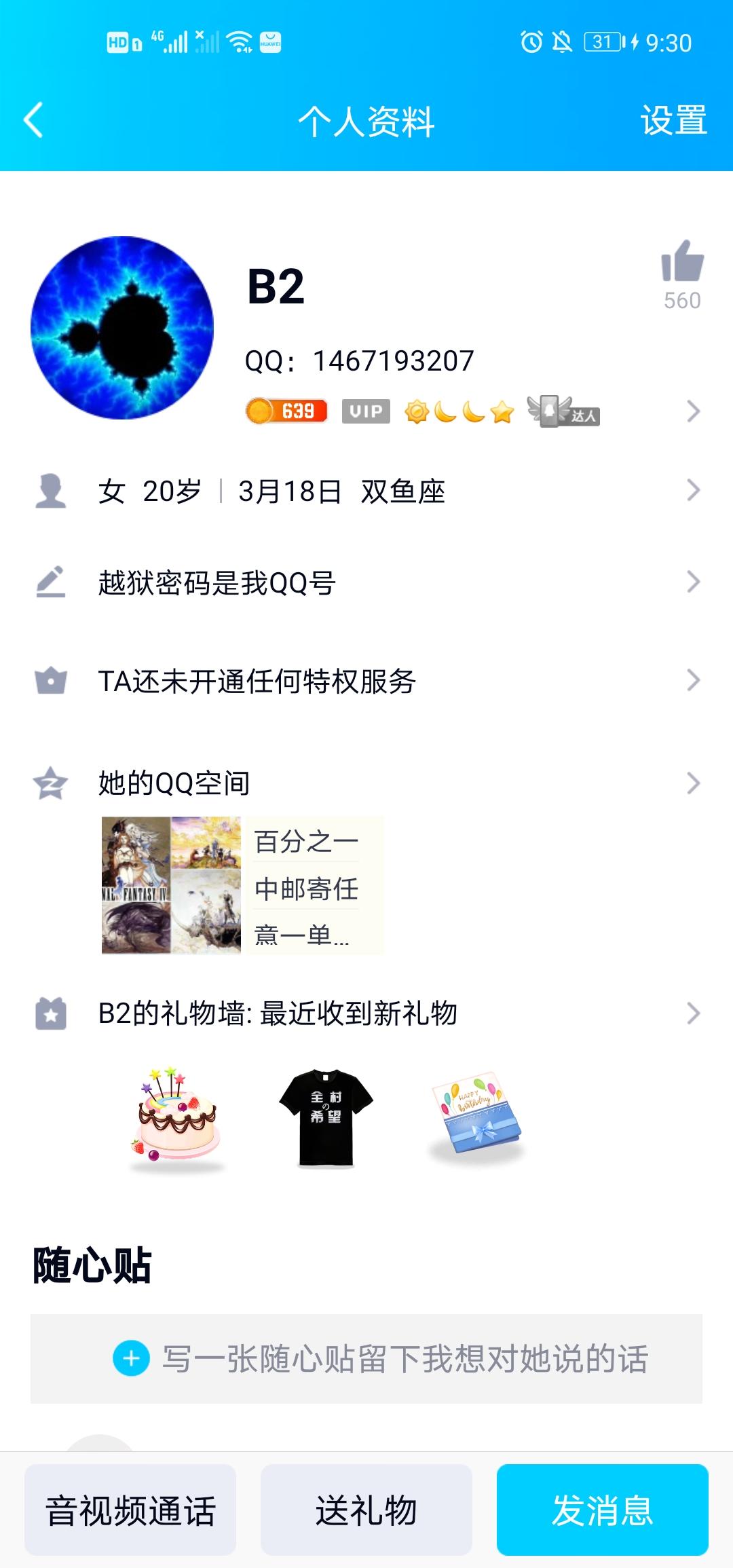This screenshot has width=733, height=1568.
Task: View B2's profile avatar
Action: click(122, 328)
